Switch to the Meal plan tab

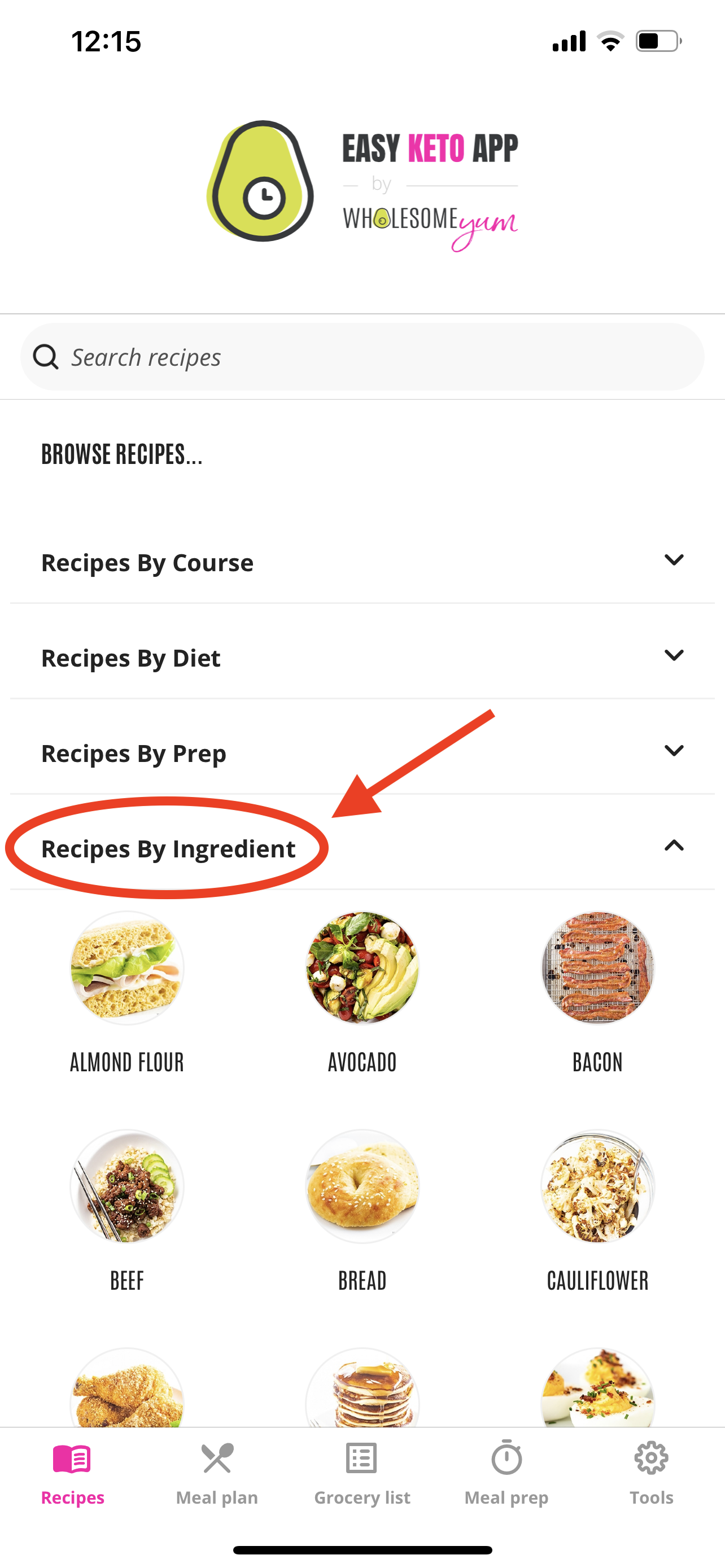click(x=217, y=1473)
